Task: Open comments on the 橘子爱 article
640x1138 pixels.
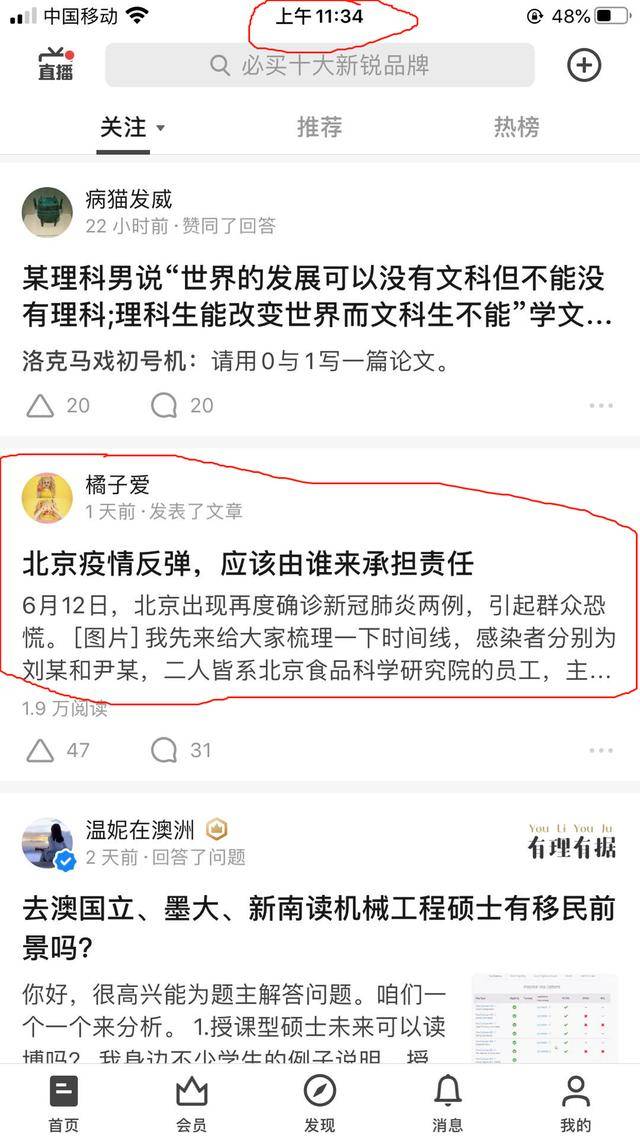Action: point(164,749)
